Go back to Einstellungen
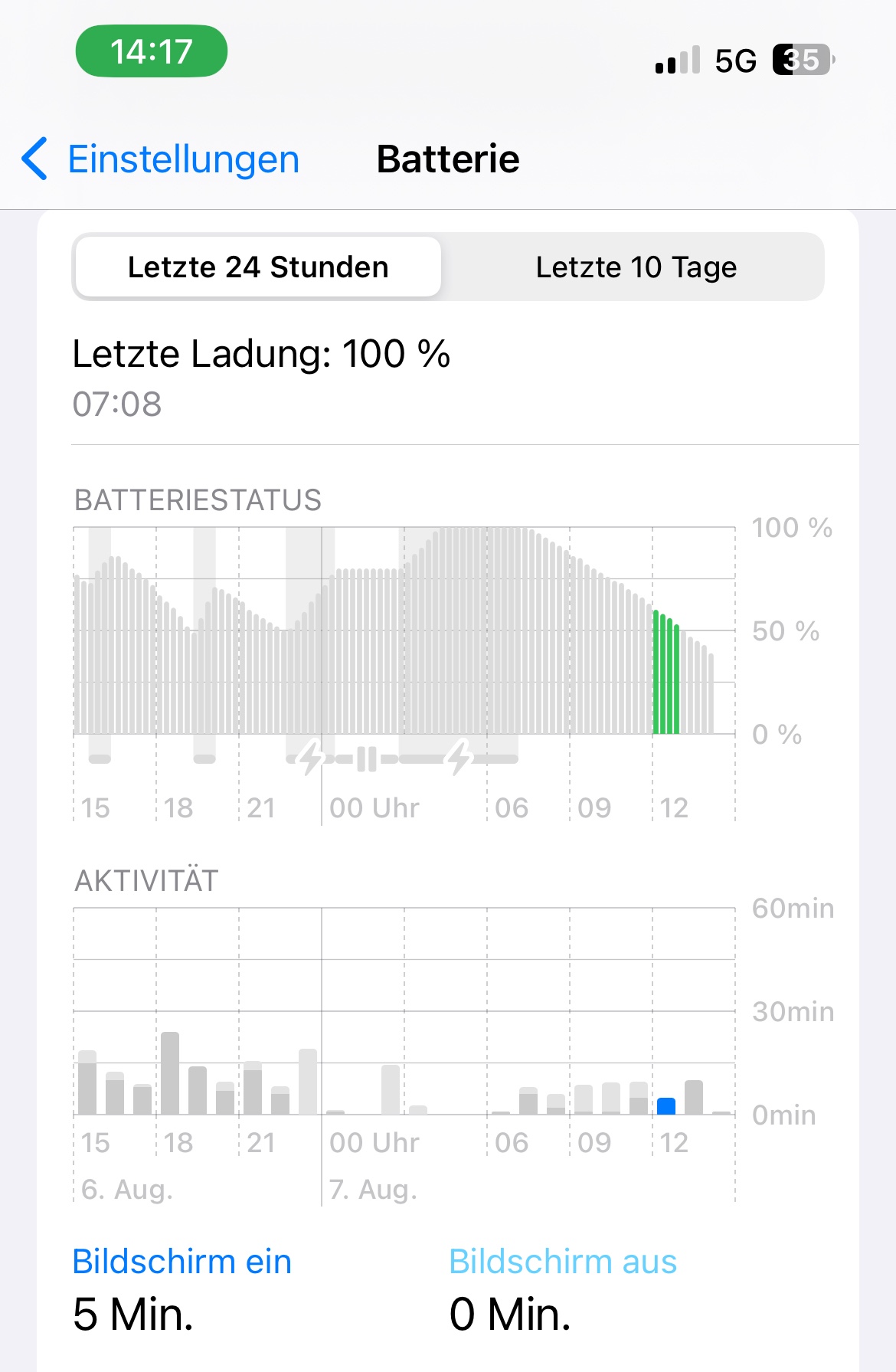The height and width of the screenshot is (1372, 896). point(161,159)
